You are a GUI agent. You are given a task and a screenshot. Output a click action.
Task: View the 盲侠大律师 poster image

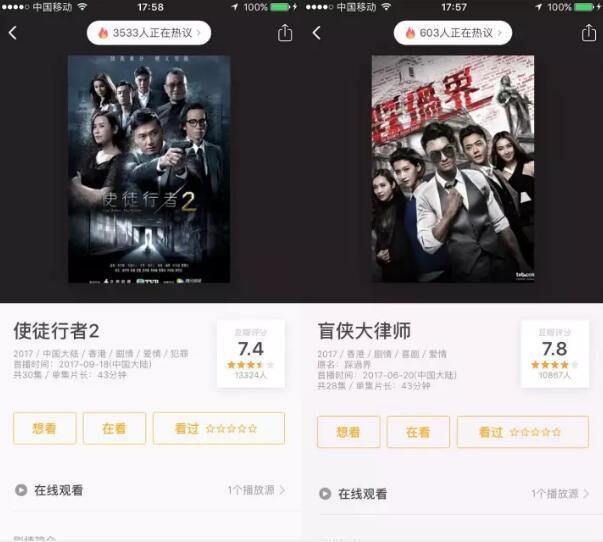coord(453,168)
